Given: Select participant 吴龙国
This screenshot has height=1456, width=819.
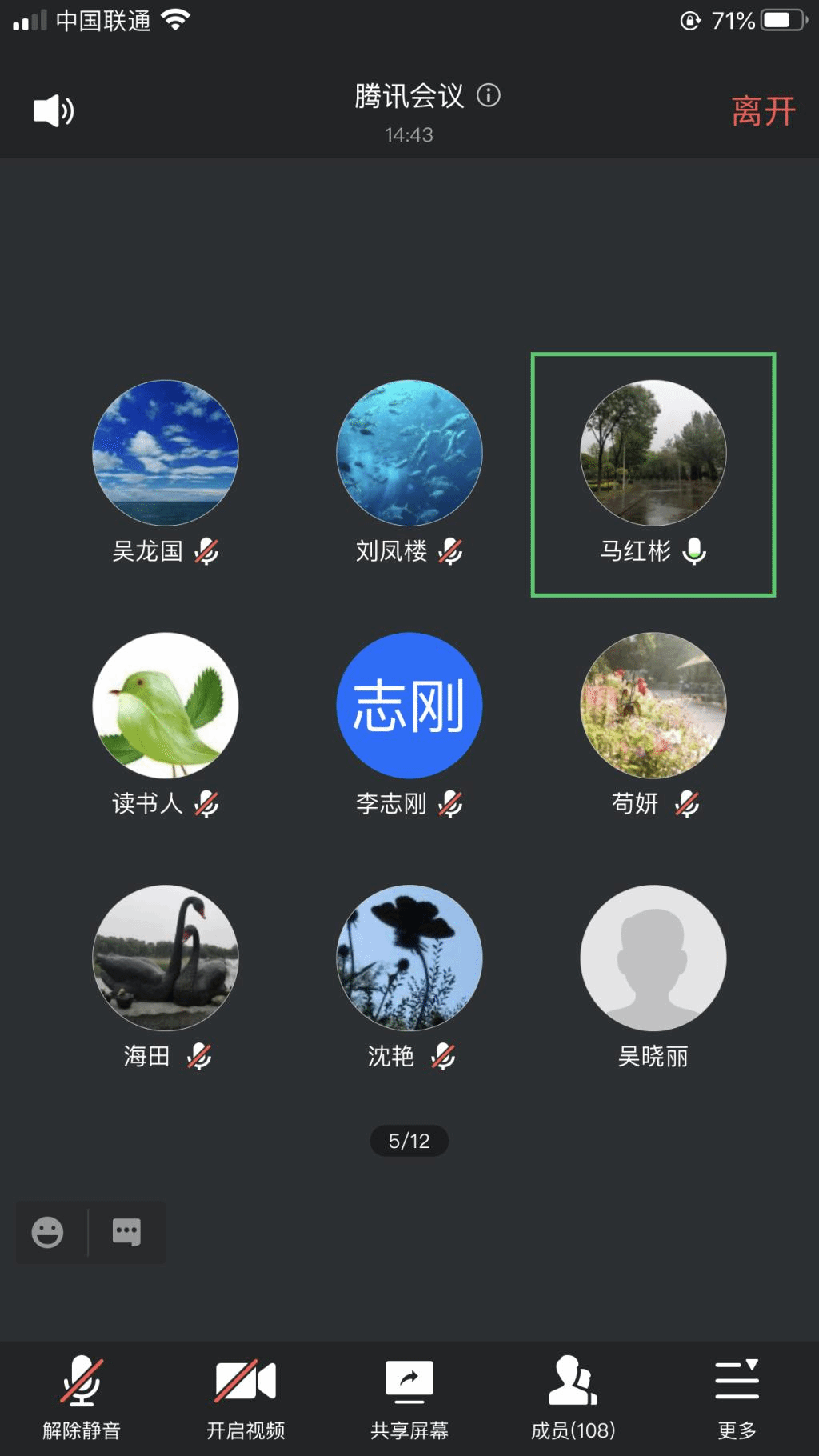Looking at the screenshot, I should click(166, 453).
